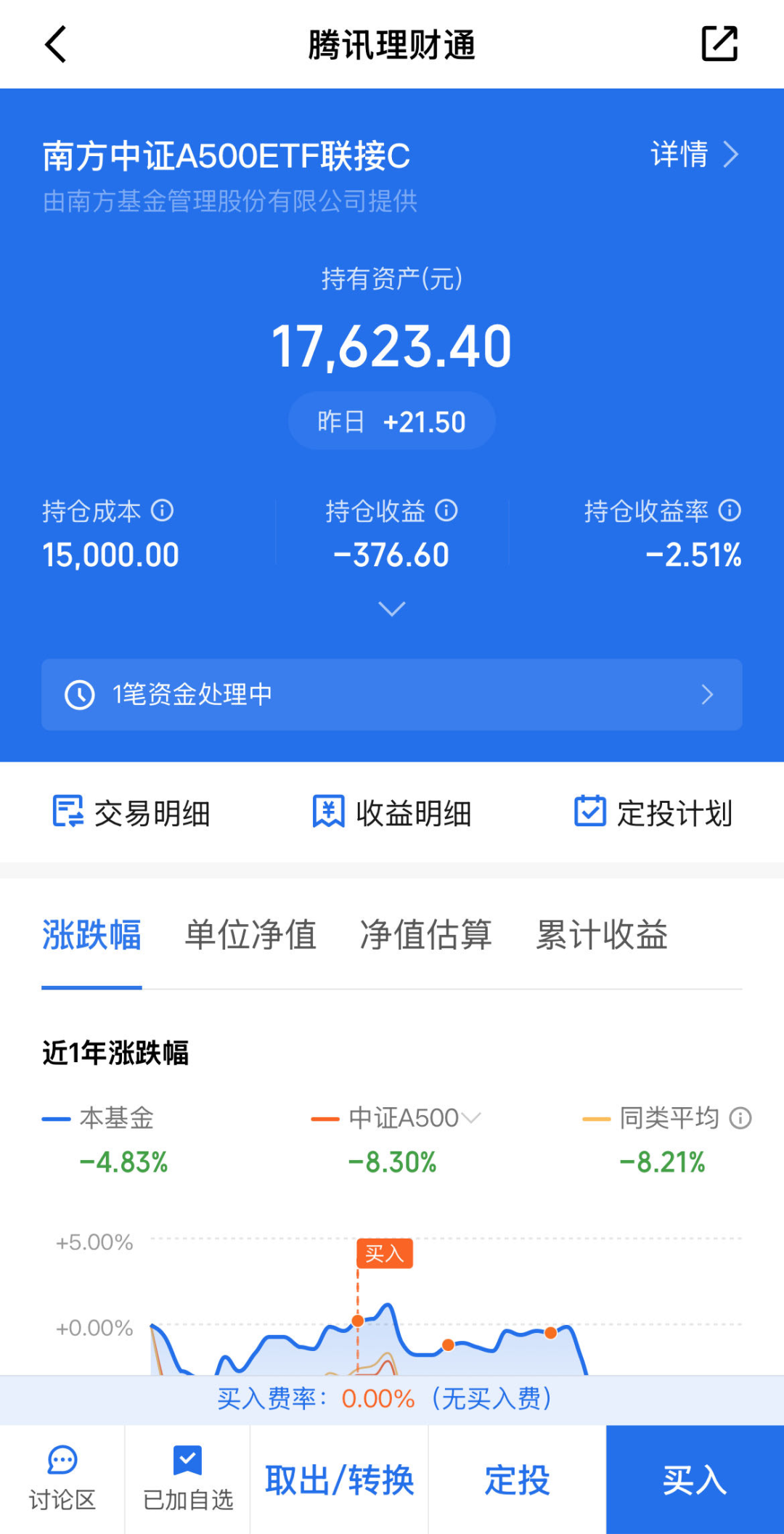Tap 取出/转换 to redeem or convert
Screen dimensions: 784x1534
339,1480
